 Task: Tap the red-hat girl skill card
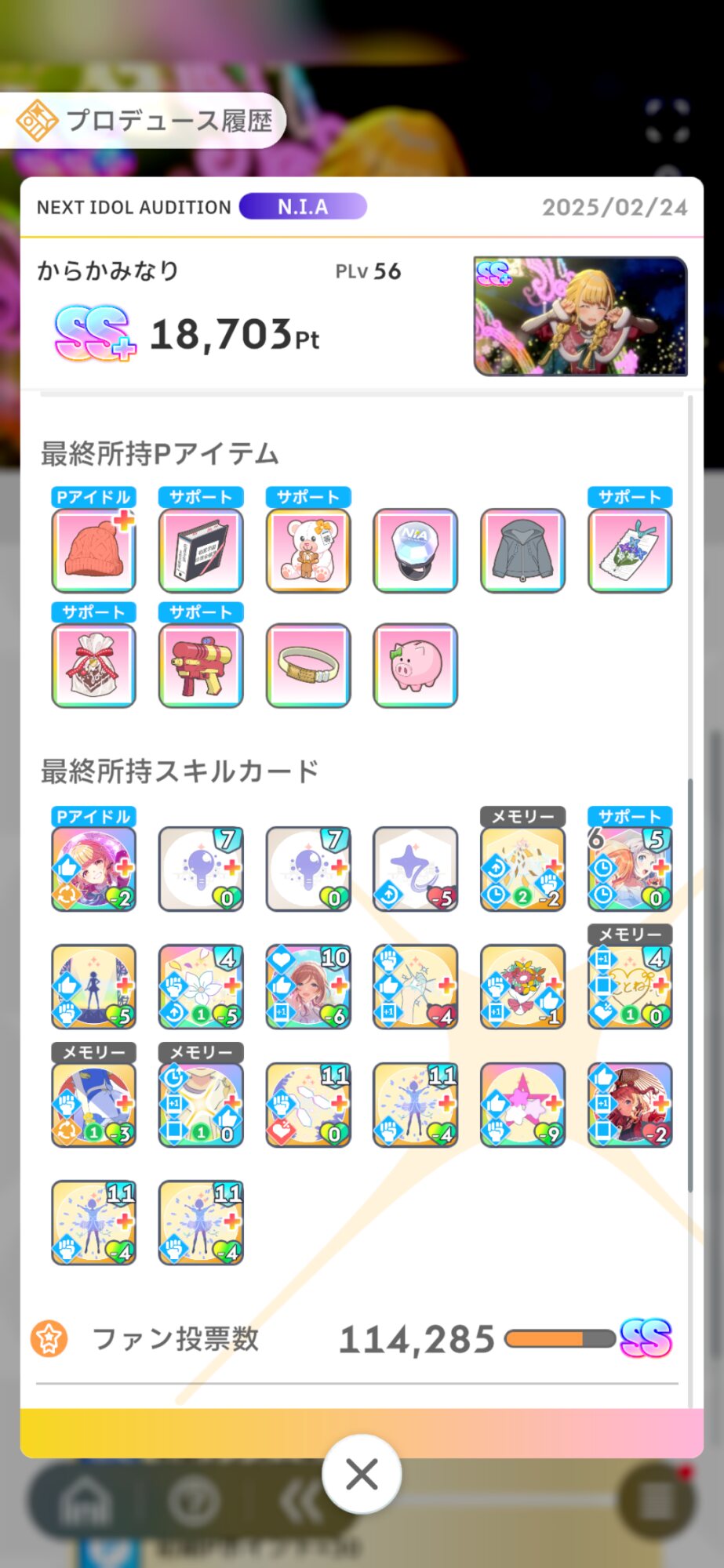[x=630, y=1105]
